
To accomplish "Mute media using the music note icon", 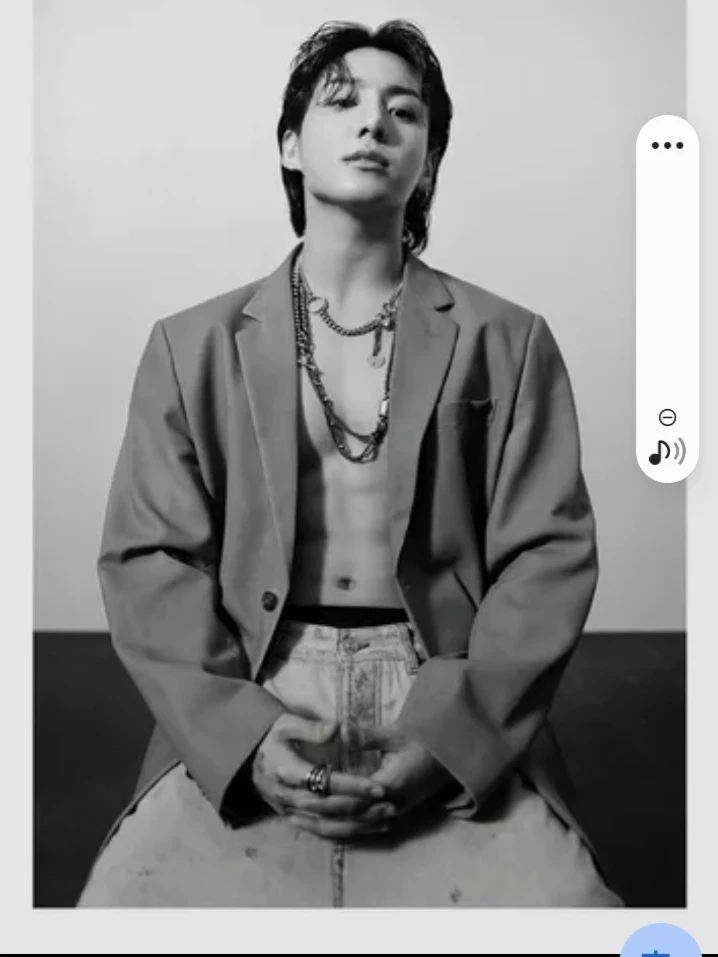I will (667, 453).
